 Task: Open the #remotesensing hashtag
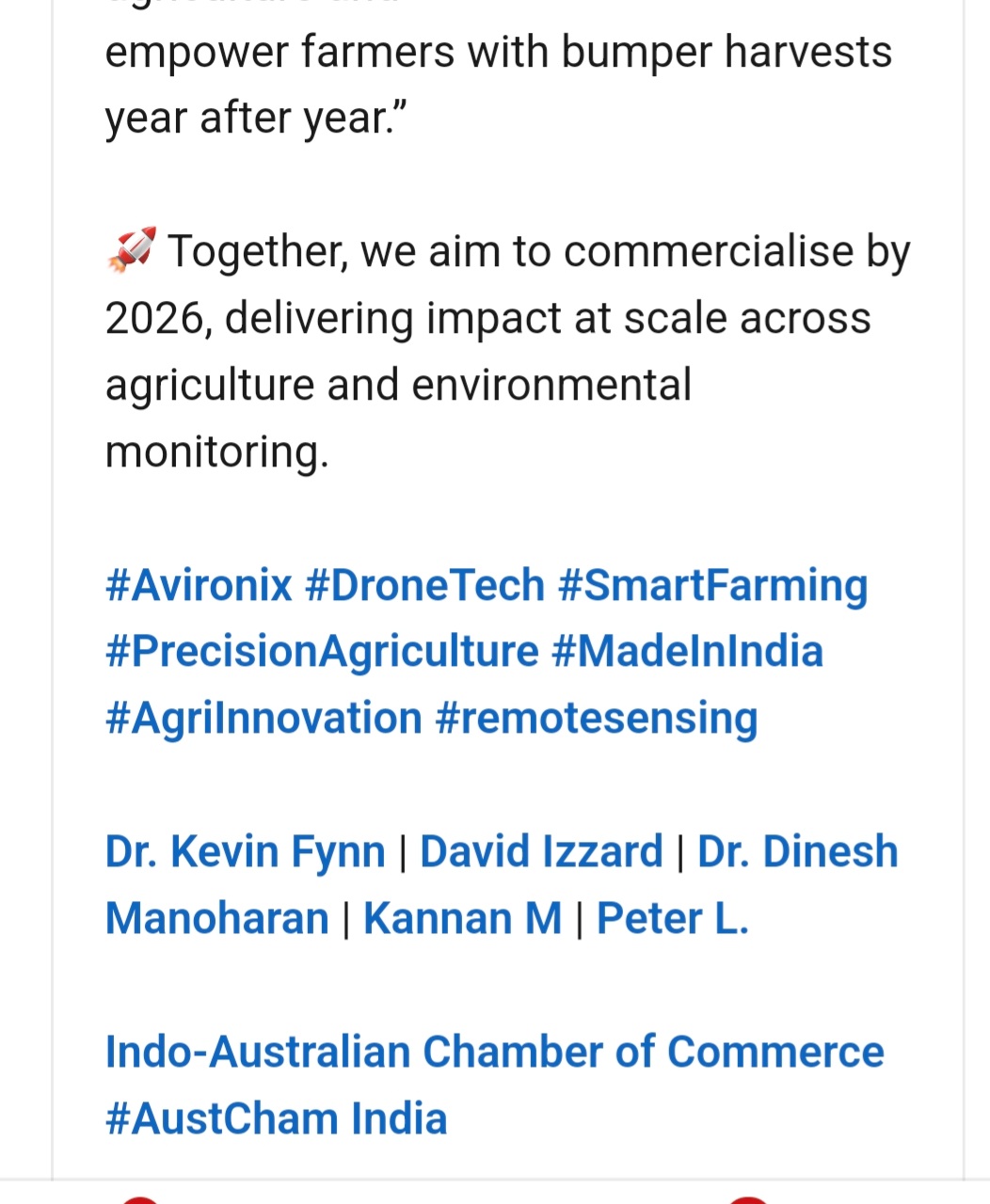click(597, 719)
